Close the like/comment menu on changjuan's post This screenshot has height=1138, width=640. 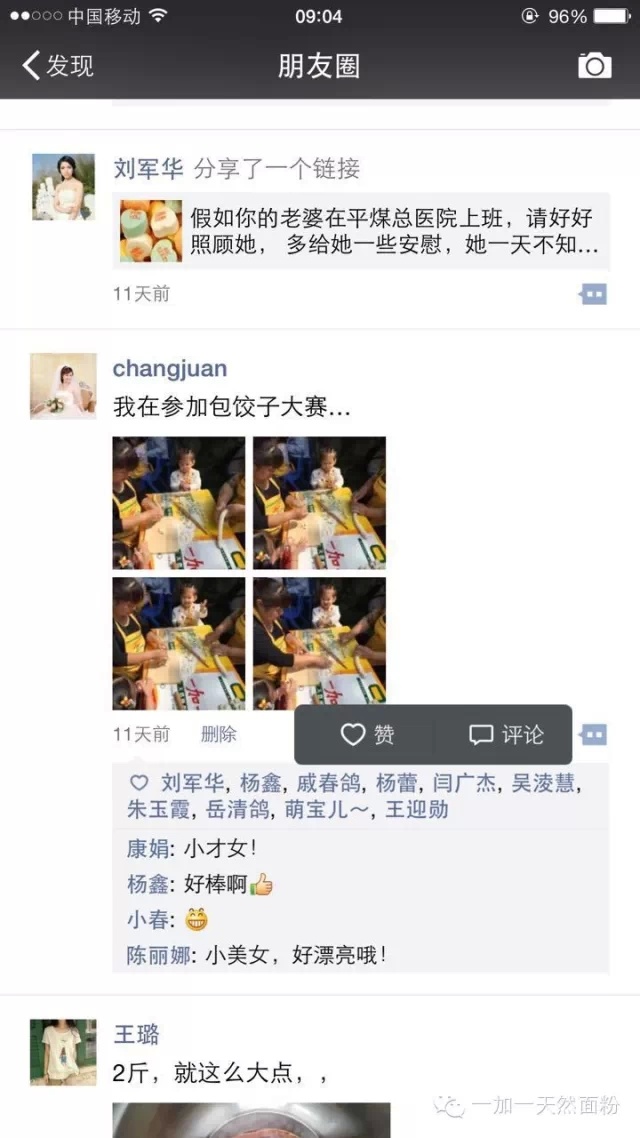pos(593,734)
